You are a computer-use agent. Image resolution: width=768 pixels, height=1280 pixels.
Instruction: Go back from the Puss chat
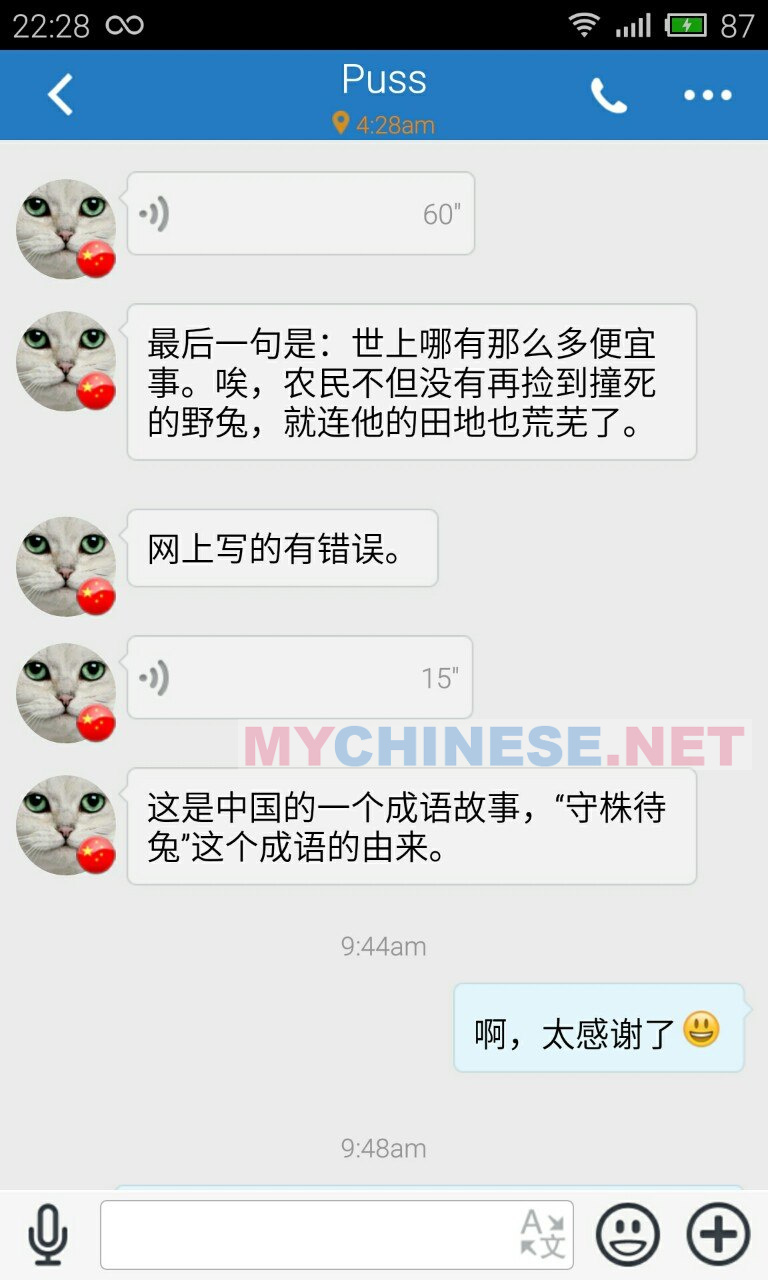(60, 95)
